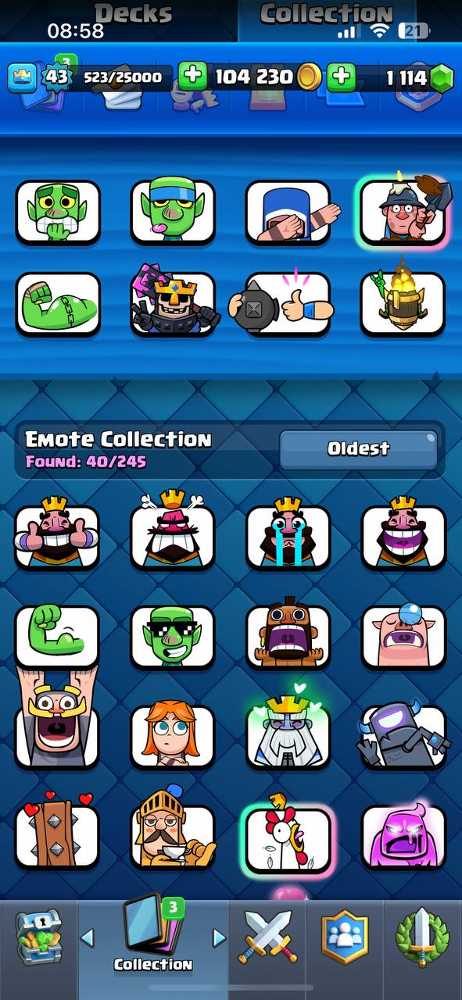Viewport: 462px width, 1000px height.
Task: Go to the battle crossed swords tab
Action: tap(267, 937)
